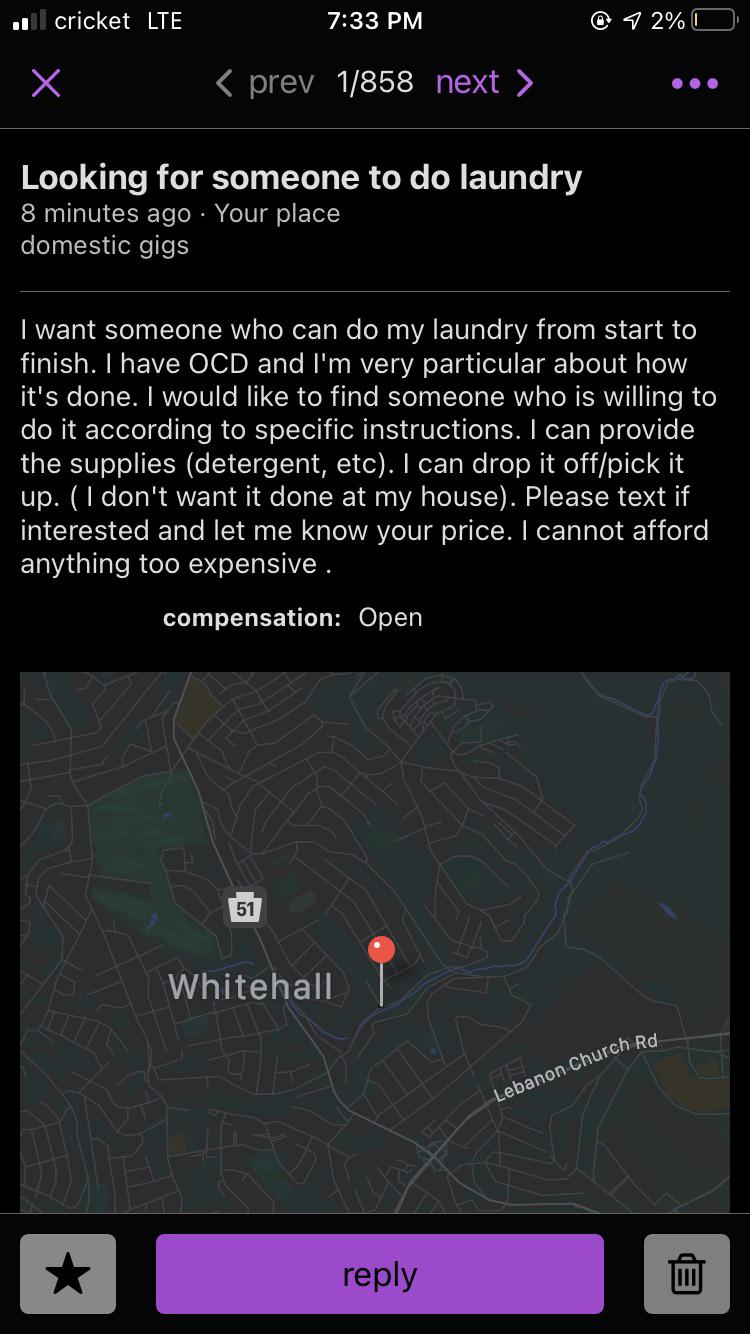Screen dimensions: 750x1334
Task: Select the domestic gigs category
Action: point(104,245)
